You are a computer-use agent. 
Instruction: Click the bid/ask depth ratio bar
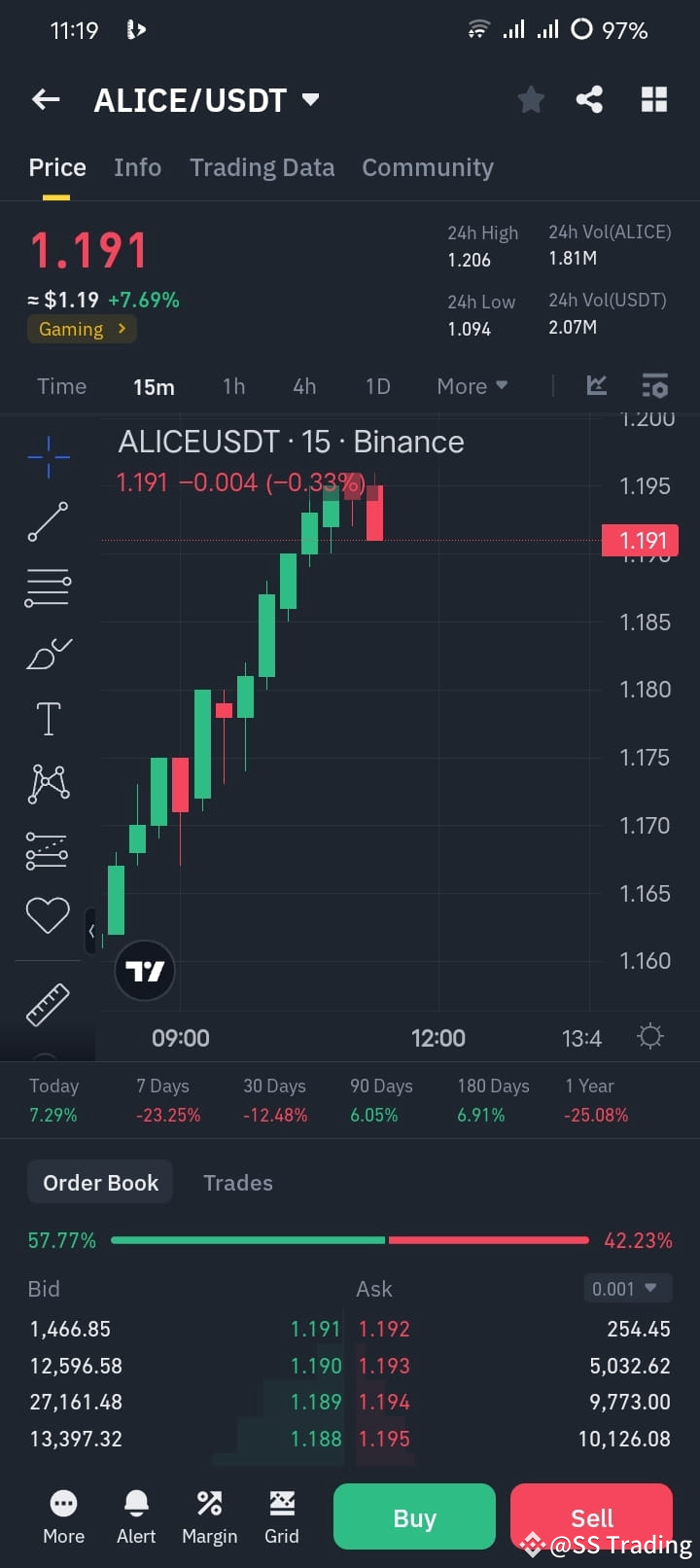[x=350, y=1239]
